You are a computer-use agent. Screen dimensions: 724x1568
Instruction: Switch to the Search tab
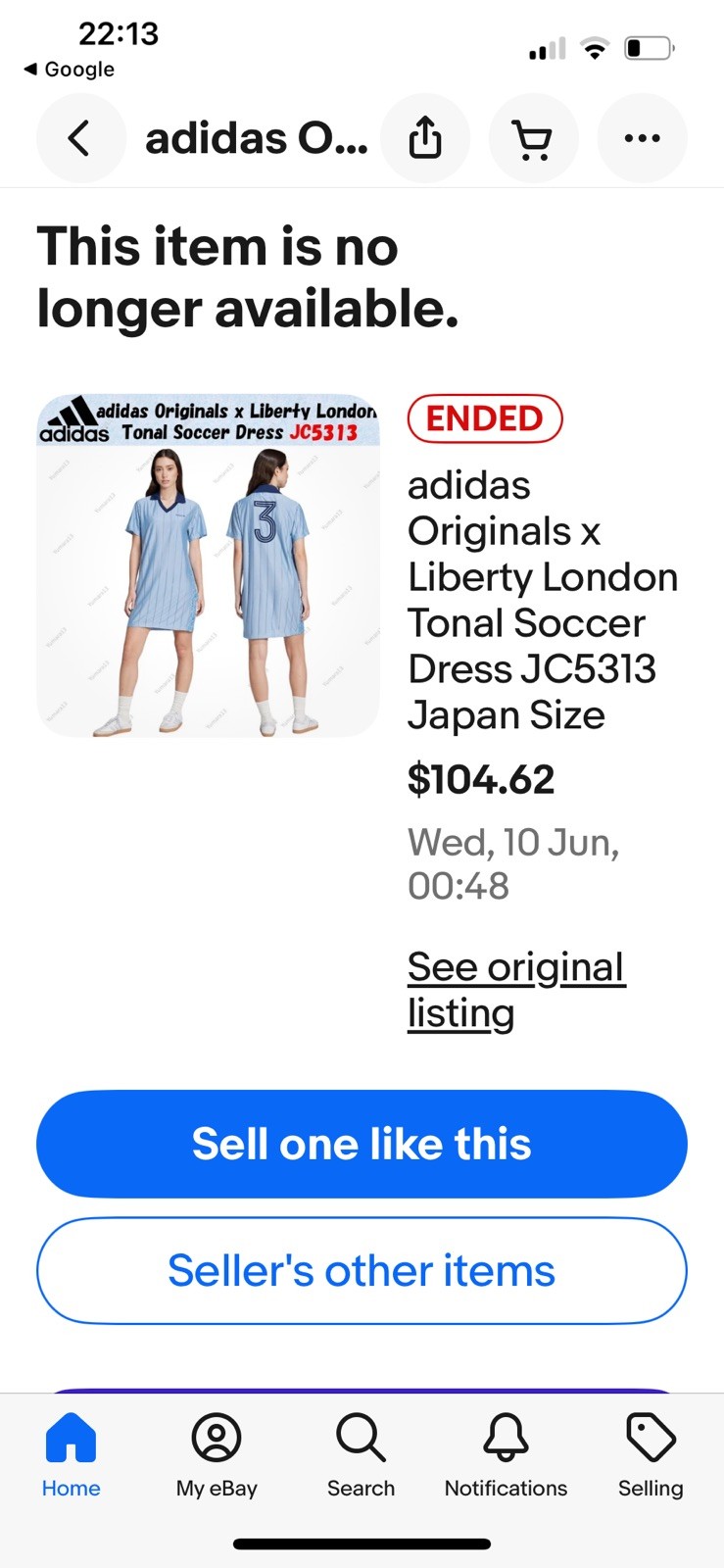point(362,1456)
